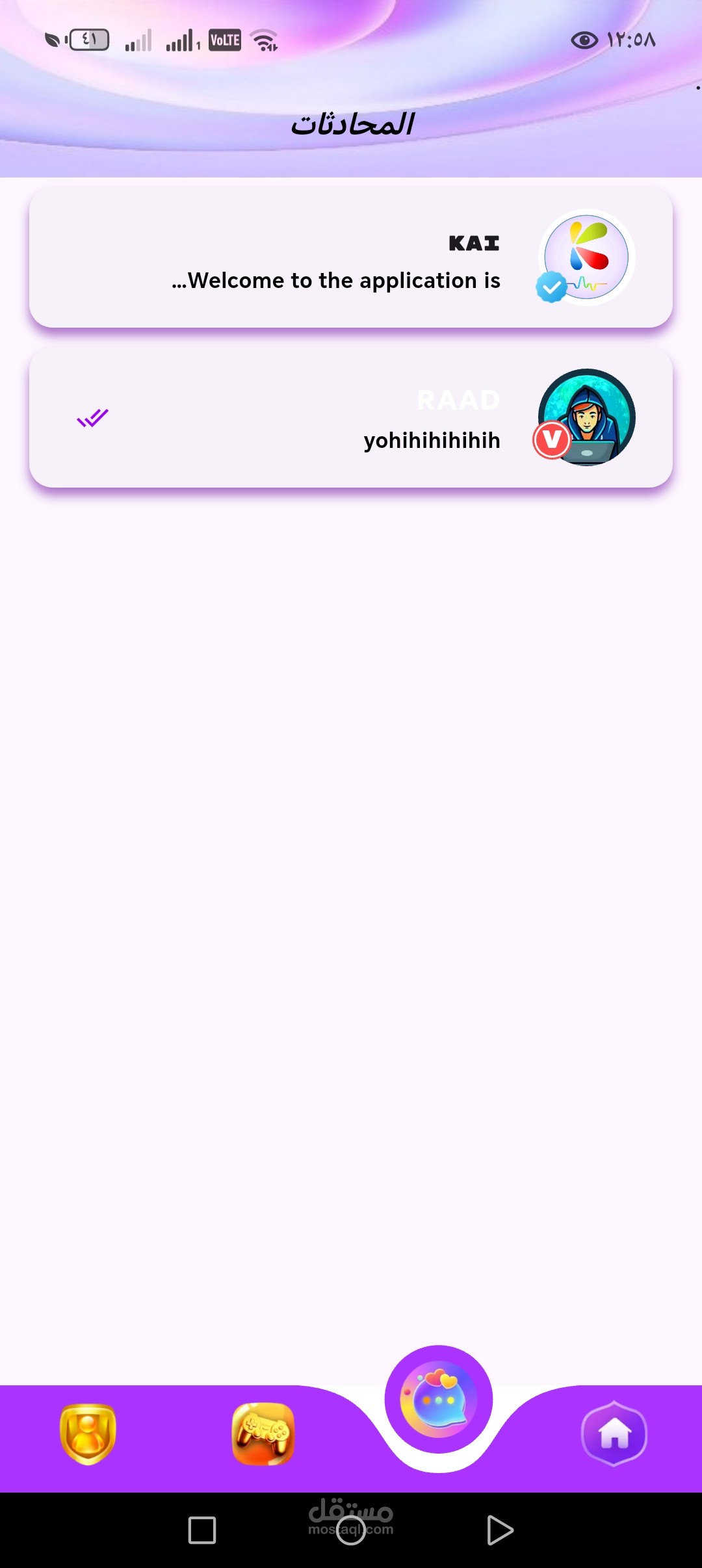Open the conversation with RAAD

point(351,417)
